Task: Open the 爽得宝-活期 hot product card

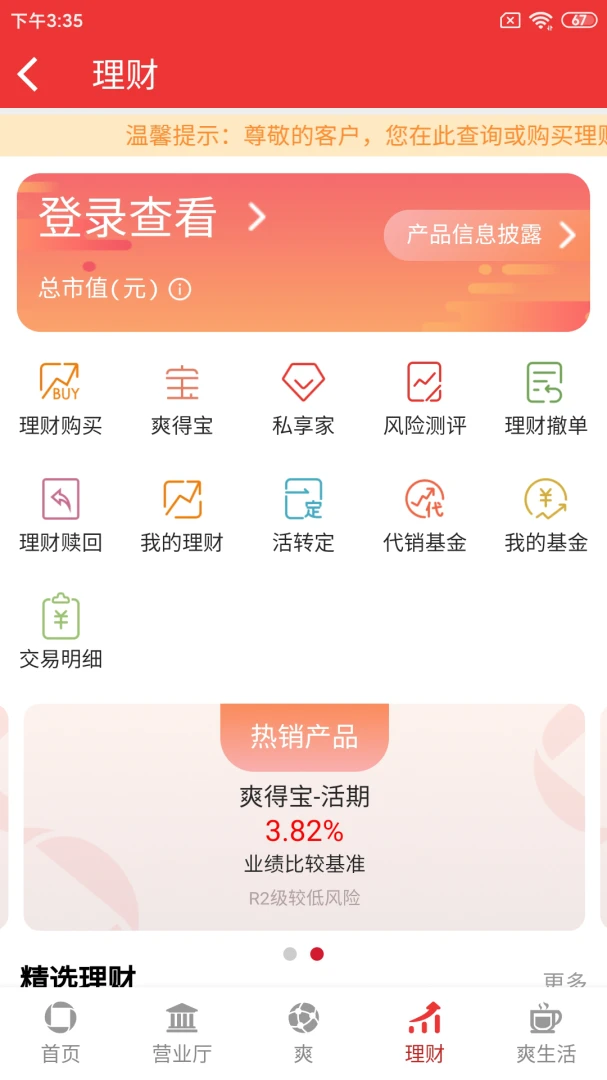Action: pos(304,830)
